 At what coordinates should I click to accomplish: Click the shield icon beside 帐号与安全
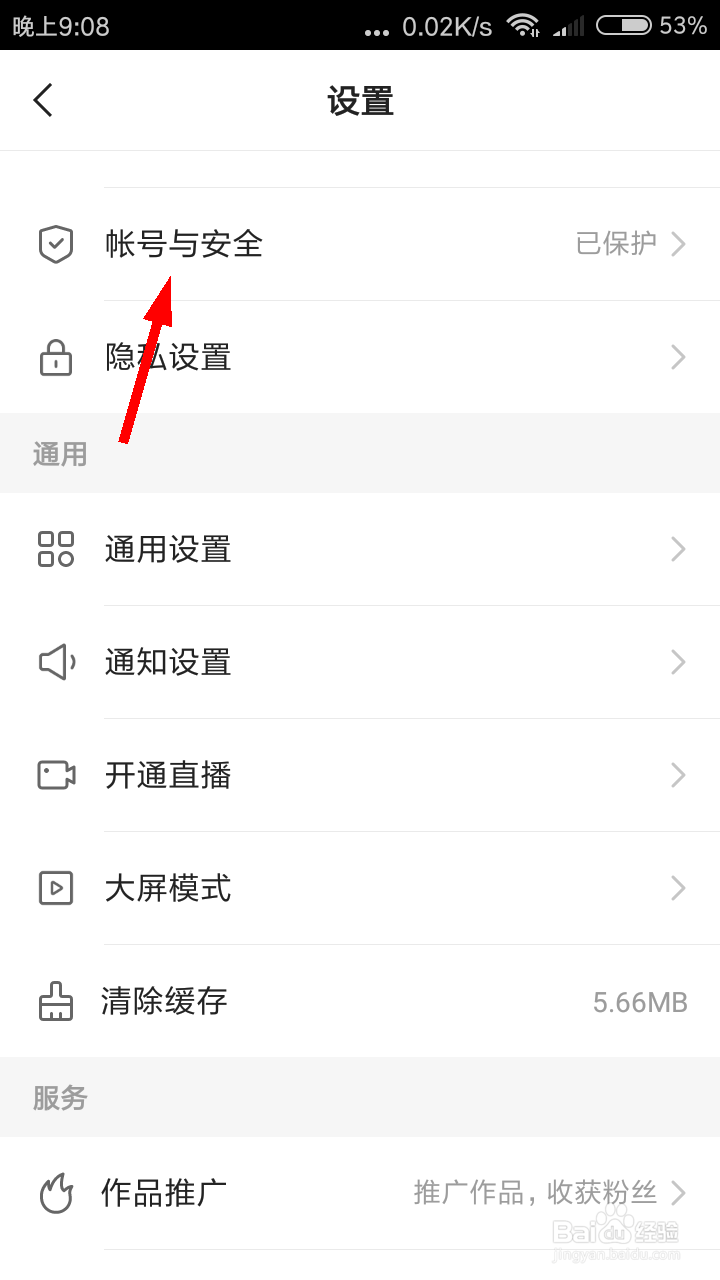click(56, 244)
